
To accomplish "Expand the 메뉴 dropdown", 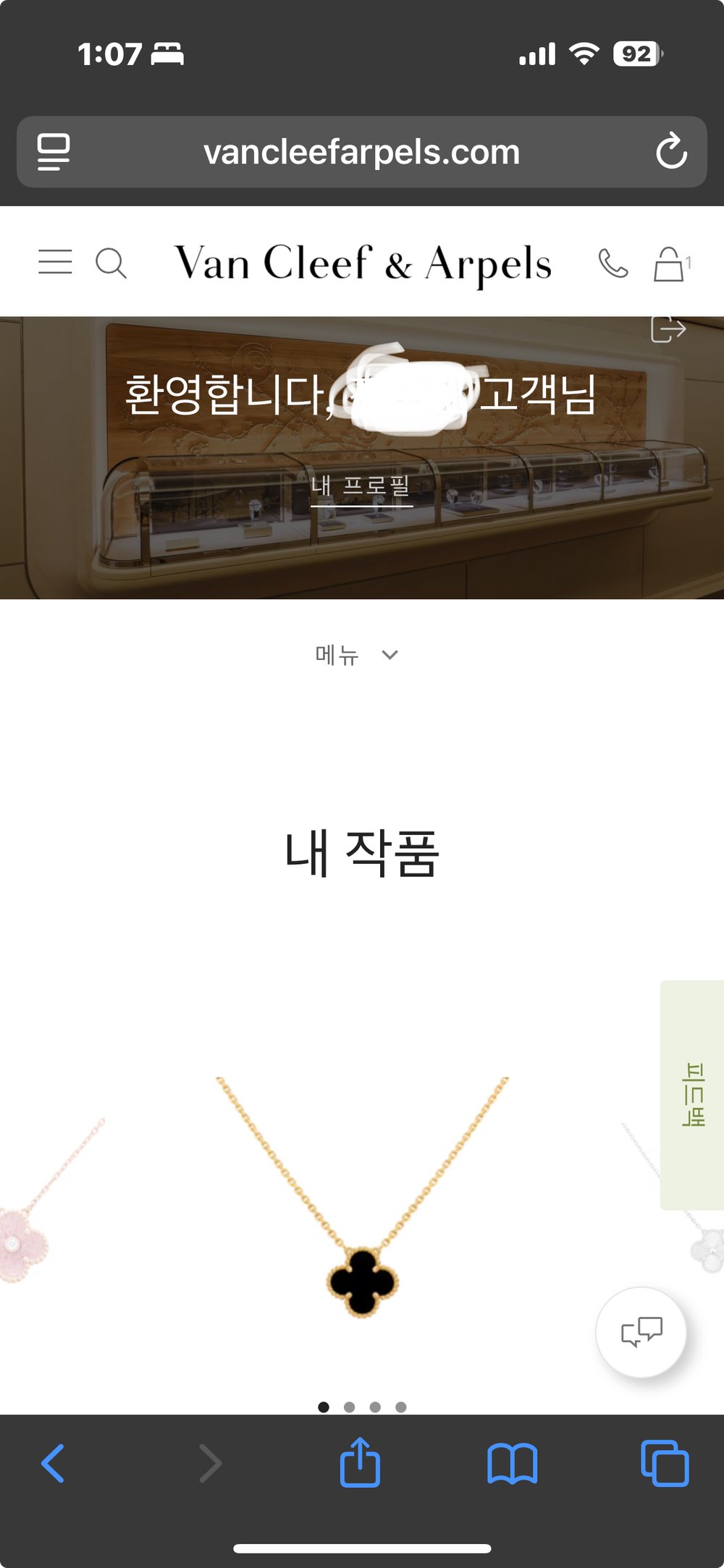I will click(x=357, y=656).
